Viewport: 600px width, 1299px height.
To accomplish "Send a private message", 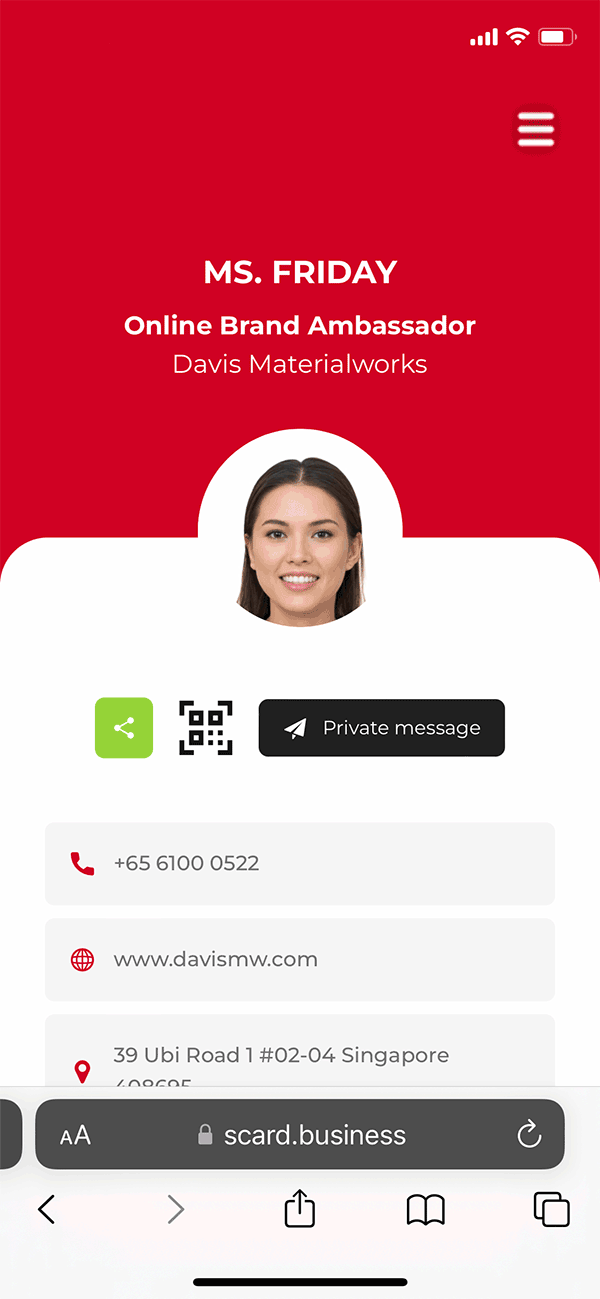I will (x=382, y=728).
